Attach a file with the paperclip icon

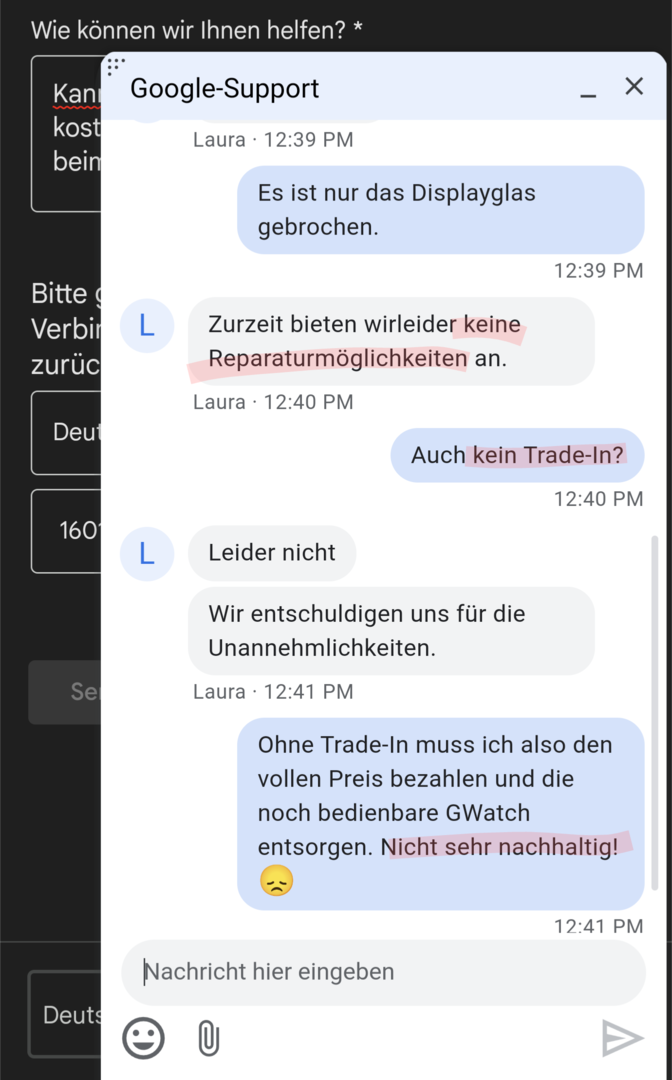click(x=208, y=1038)
